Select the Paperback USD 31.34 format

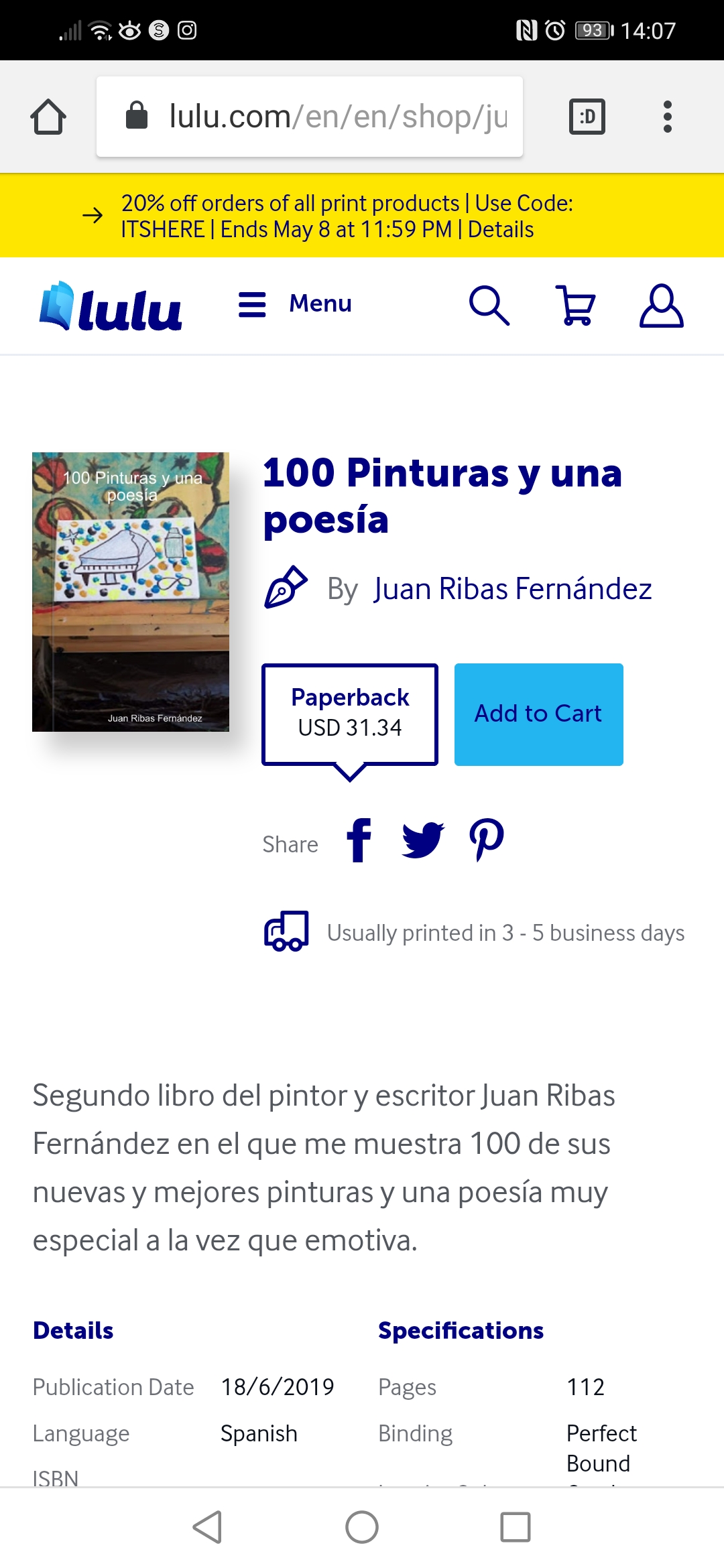pos(350,714)
